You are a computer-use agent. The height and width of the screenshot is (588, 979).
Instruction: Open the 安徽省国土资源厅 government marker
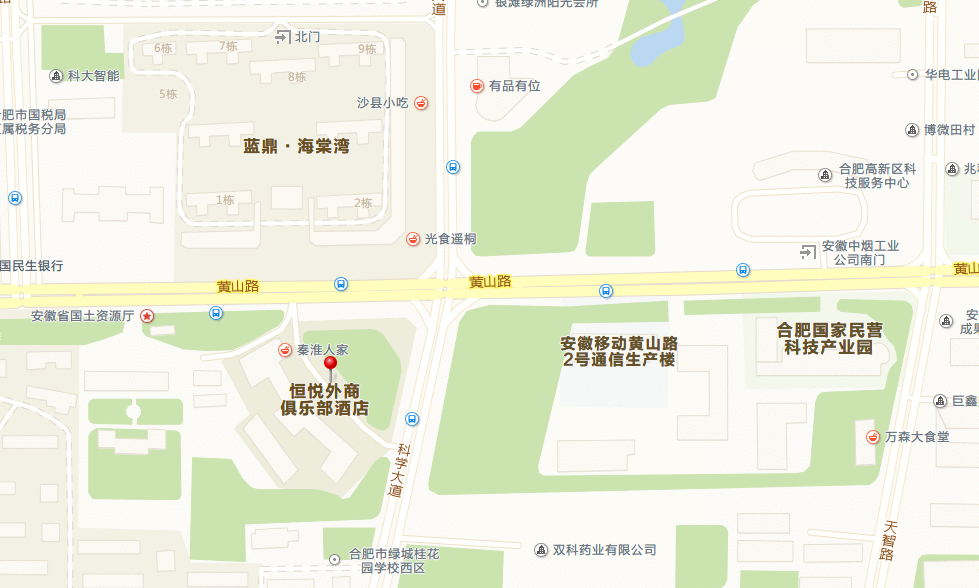[x=148, y=316]
